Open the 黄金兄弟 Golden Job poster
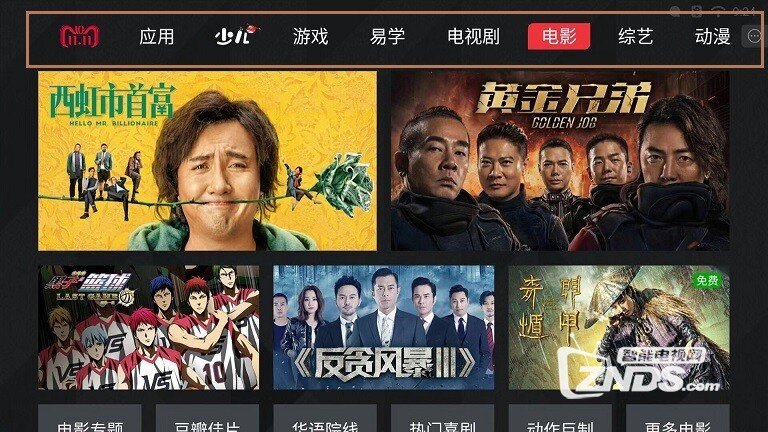768x432 pixels. 560,160
